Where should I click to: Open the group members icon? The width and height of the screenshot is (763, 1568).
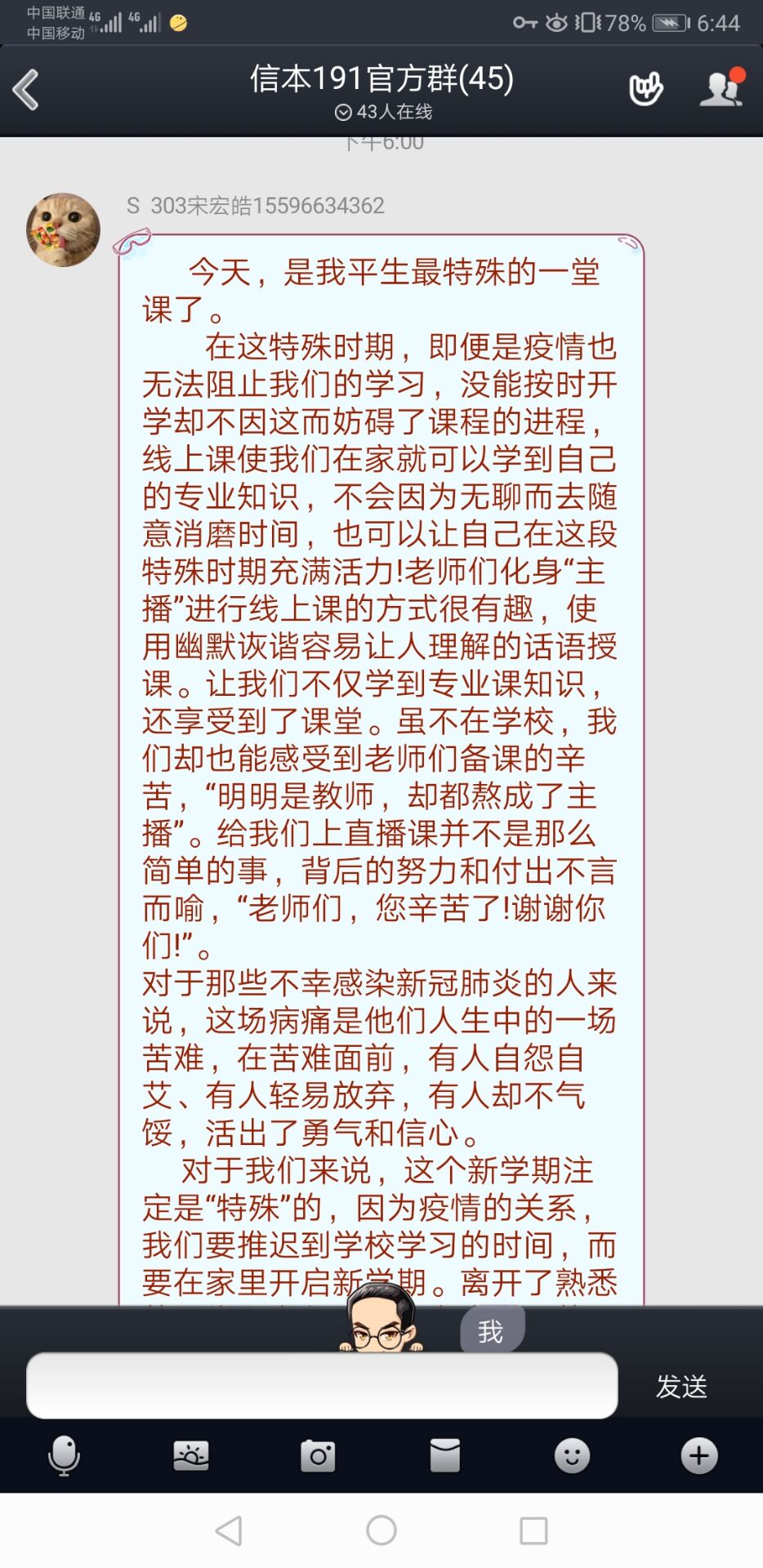[x=721, y=88]
